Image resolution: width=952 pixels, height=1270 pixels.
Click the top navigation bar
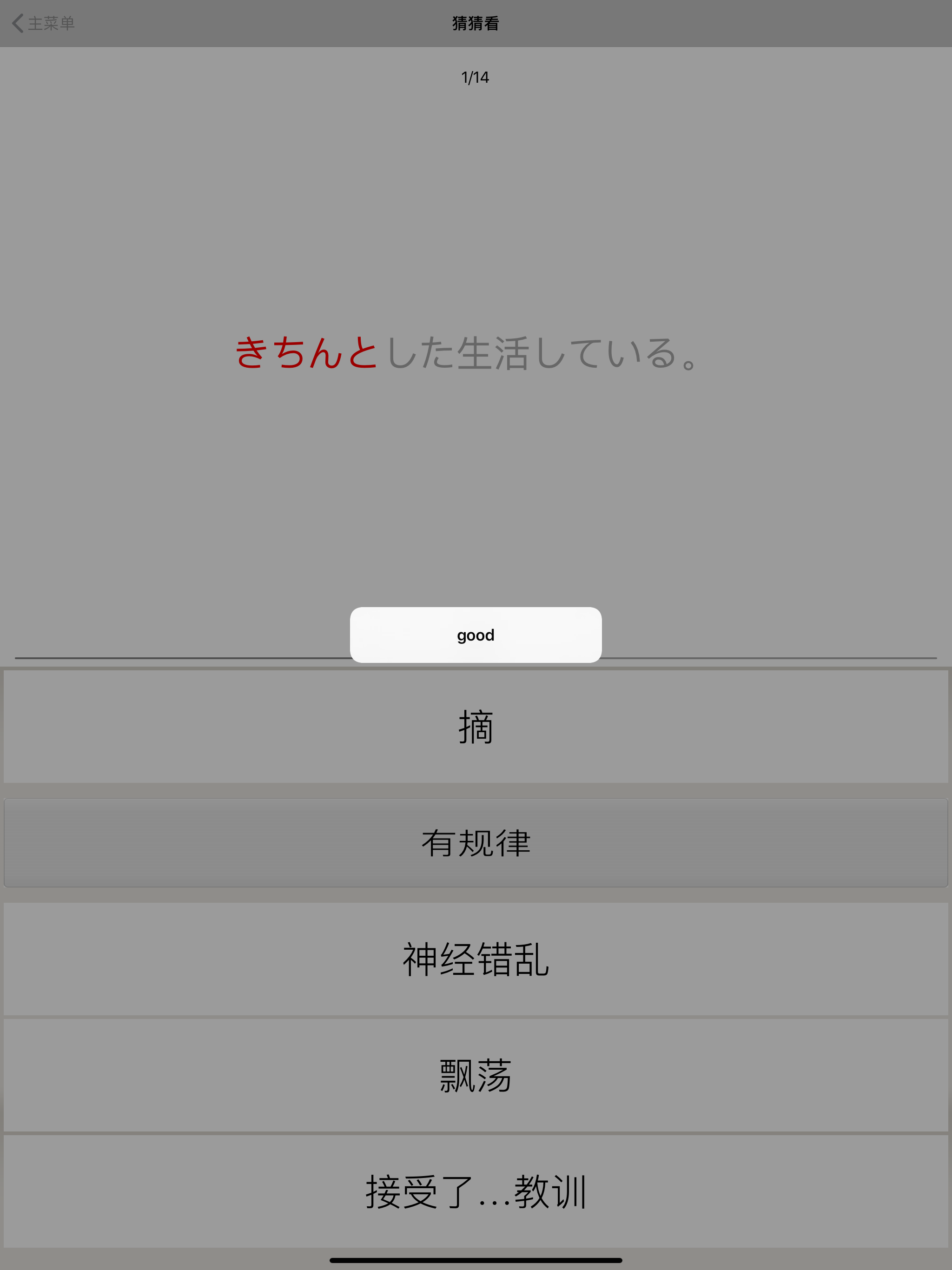(475, 24)
